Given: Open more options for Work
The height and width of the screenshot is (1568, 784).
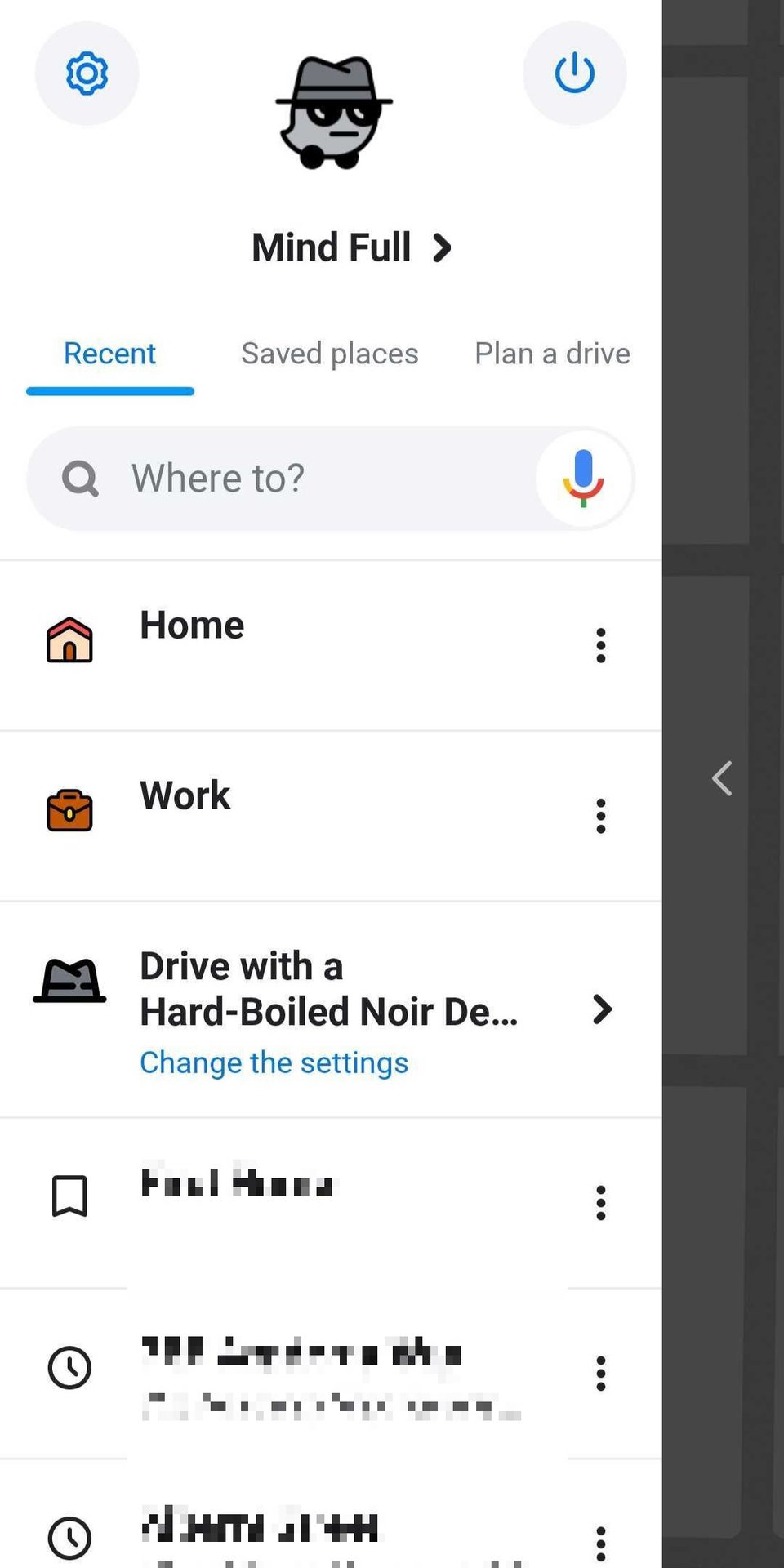Looking at the screenshot, I should coord(601,816).
